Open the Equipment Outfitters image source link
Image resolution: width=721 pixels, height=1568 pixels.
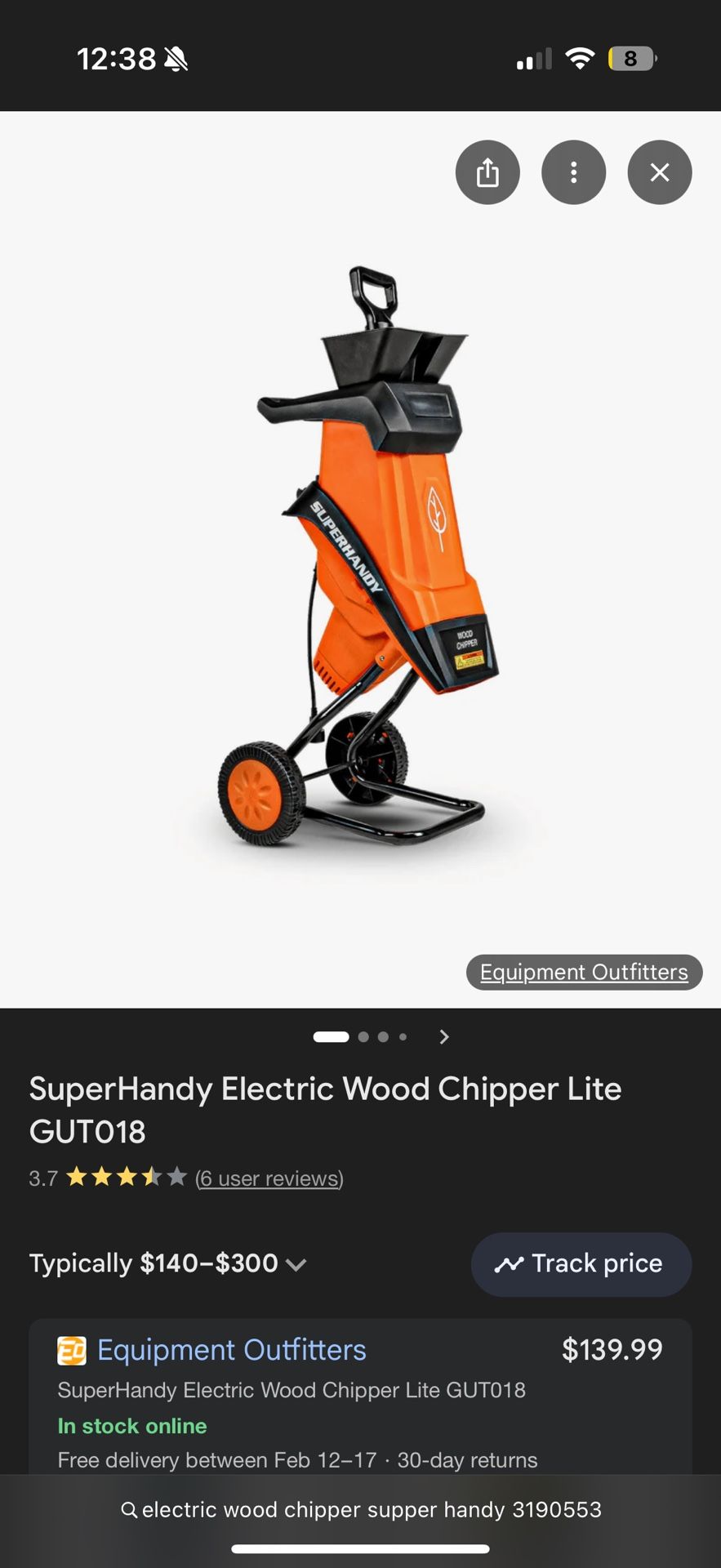[x=584, y=972]
